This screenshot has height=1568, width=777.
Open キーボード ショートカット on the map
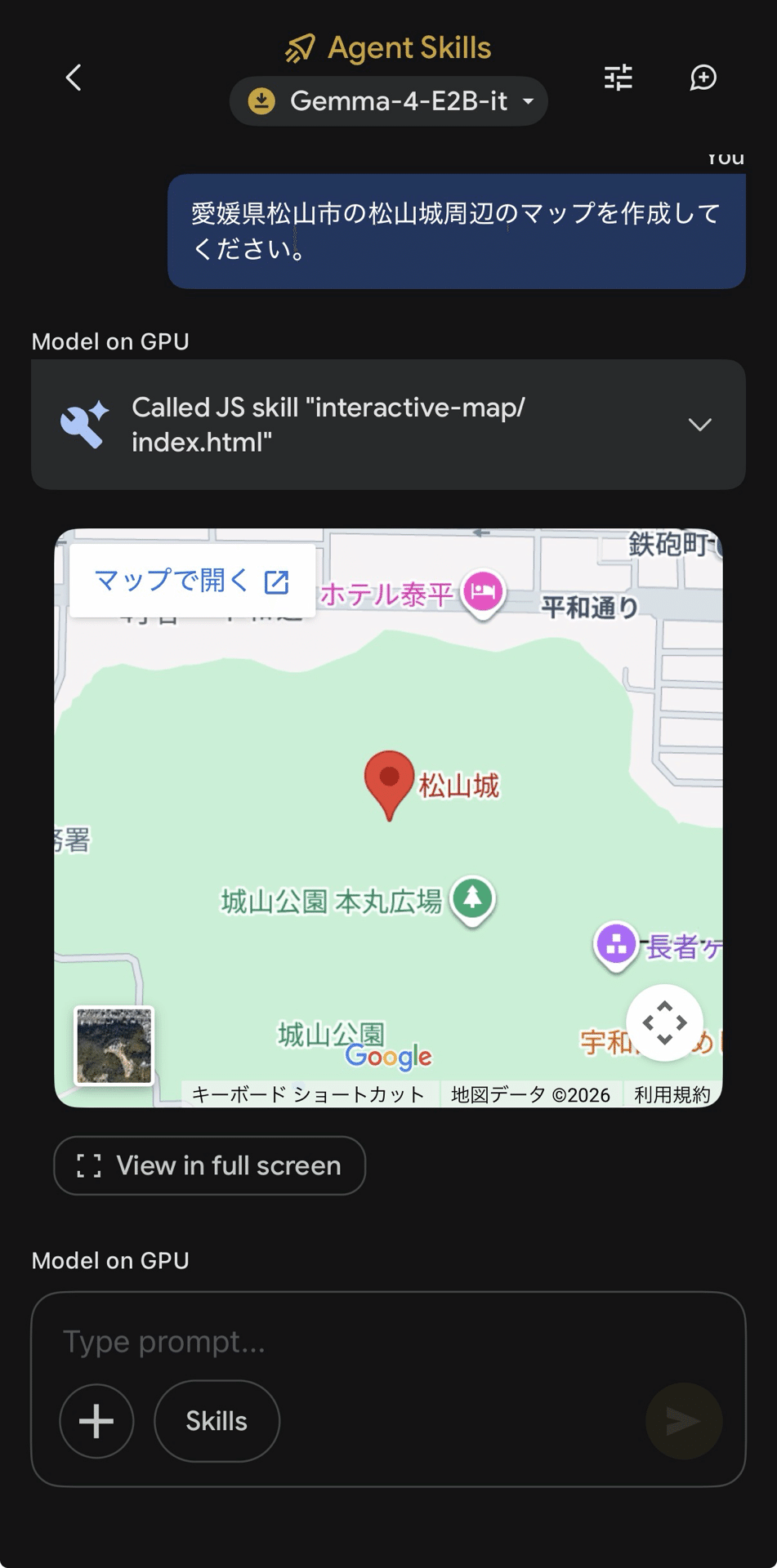[308, 1094]
